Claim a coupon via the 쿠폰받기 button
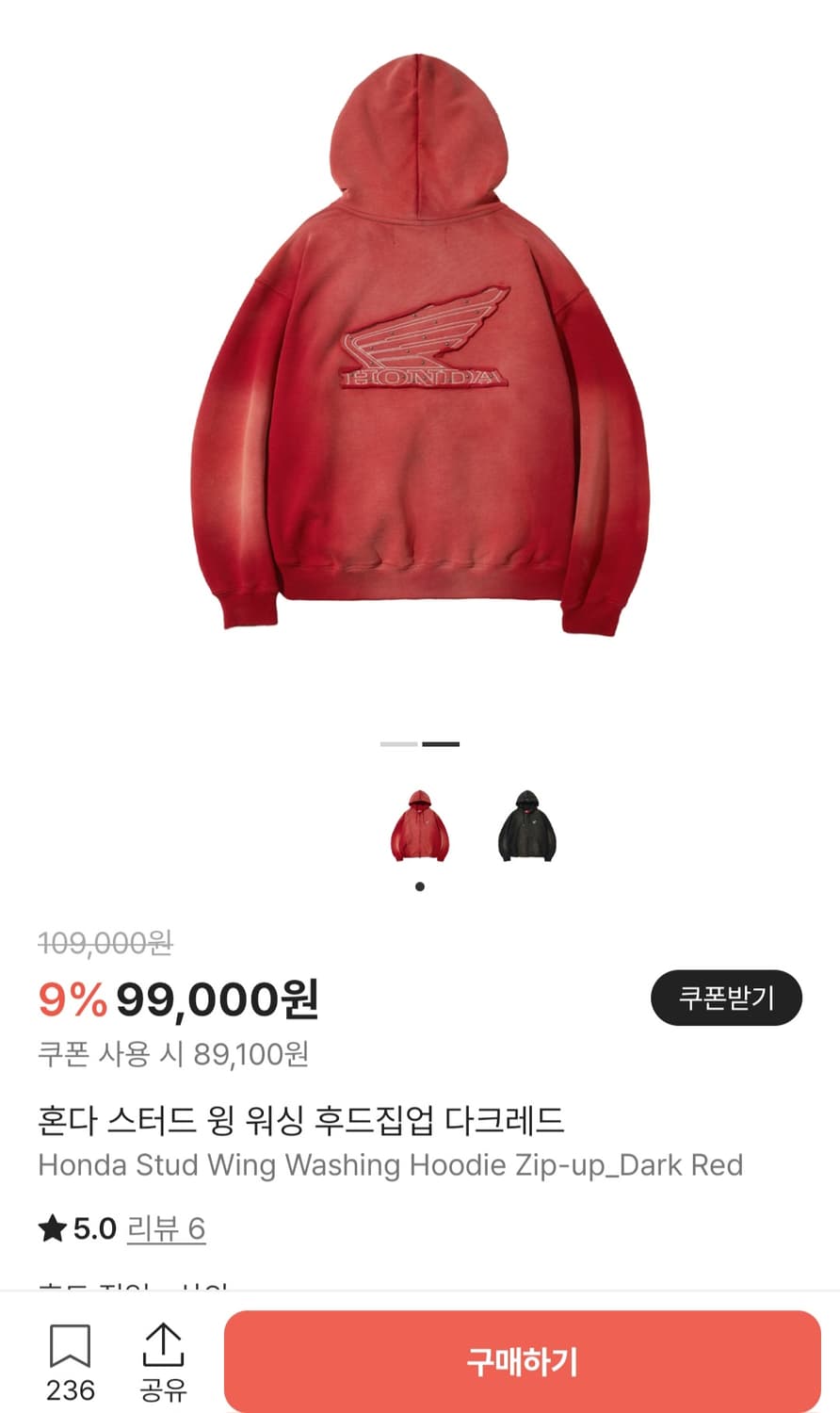Image resolution: width=840 pixels, height=1413 pixels. click(726, 998)
